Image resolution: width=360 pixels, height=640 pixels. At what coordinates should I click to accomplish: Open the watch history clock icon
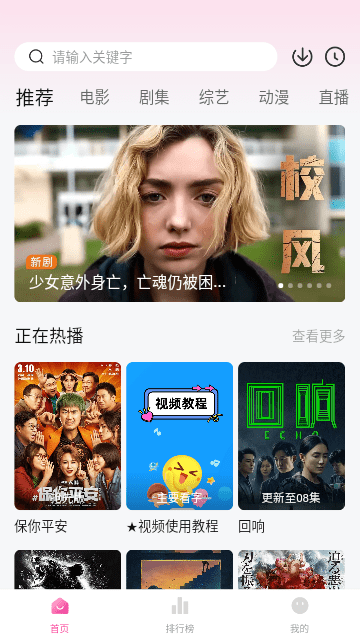(335, 57)
